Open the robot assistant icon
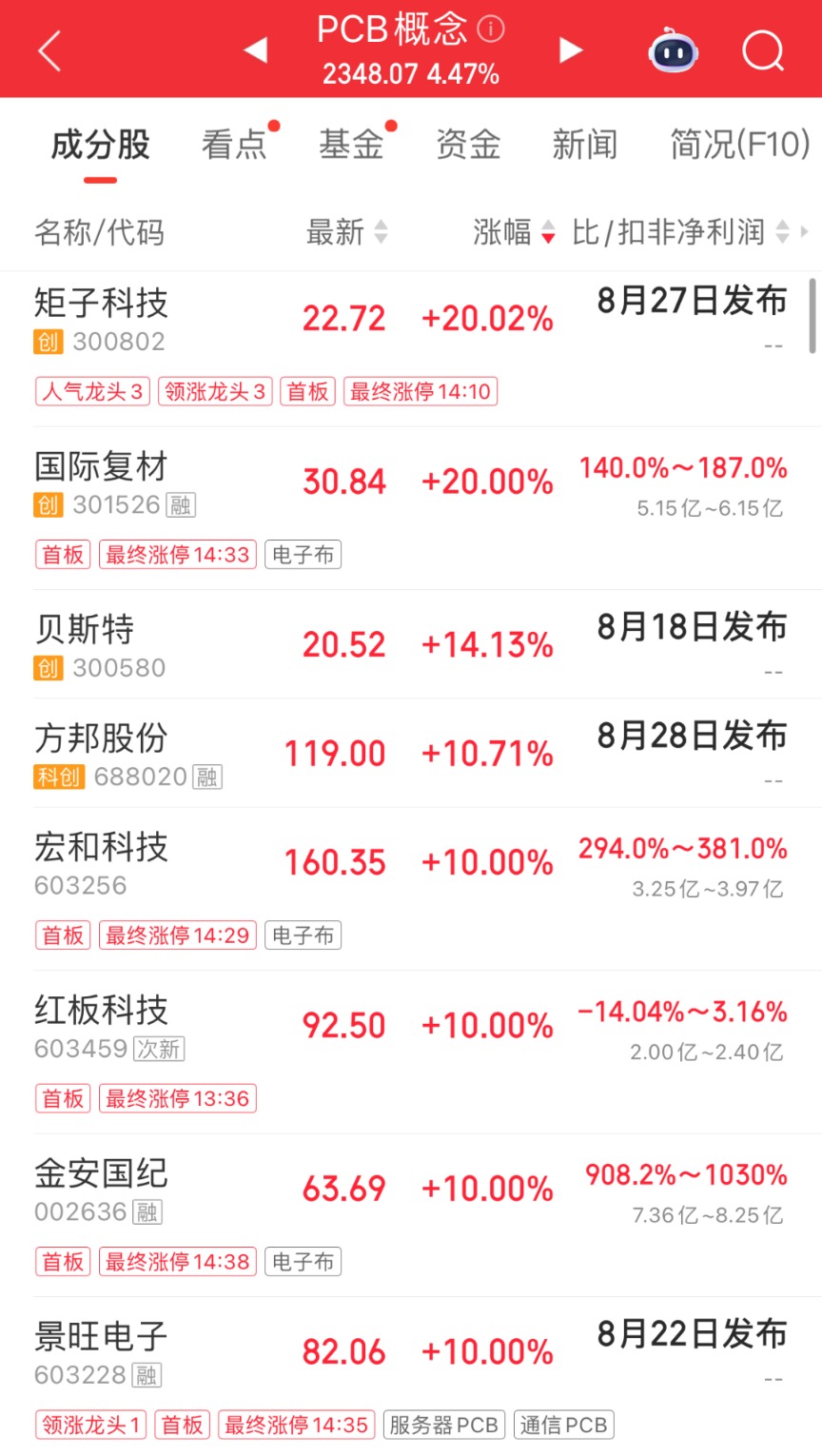The width and height of the screenshot is (822, 1456). point(673,49)
